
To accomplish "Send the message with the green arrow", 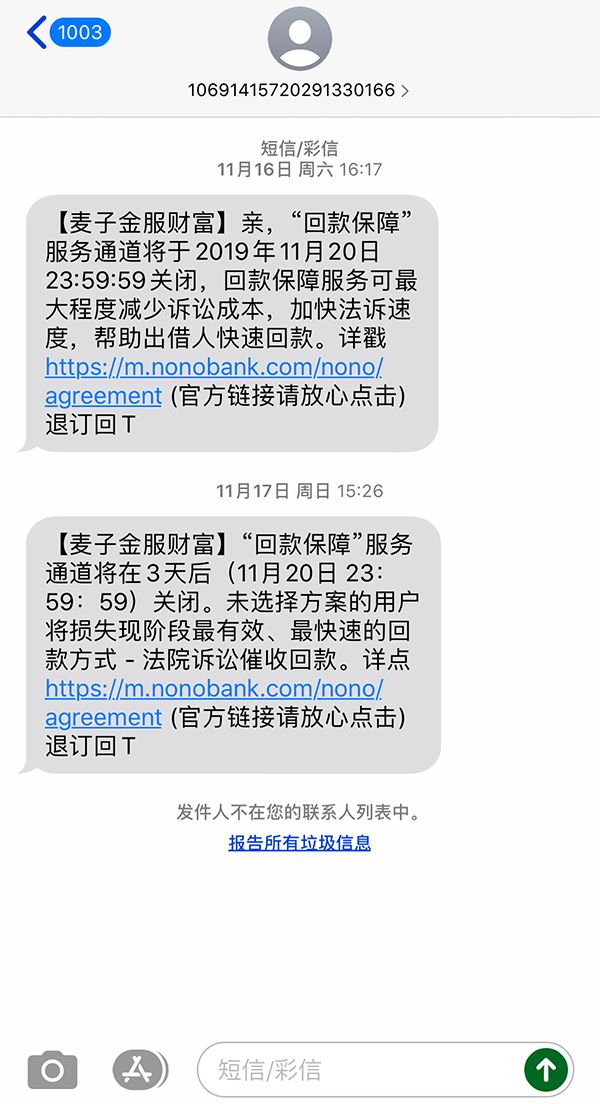I will click(x=546, y=1071).
